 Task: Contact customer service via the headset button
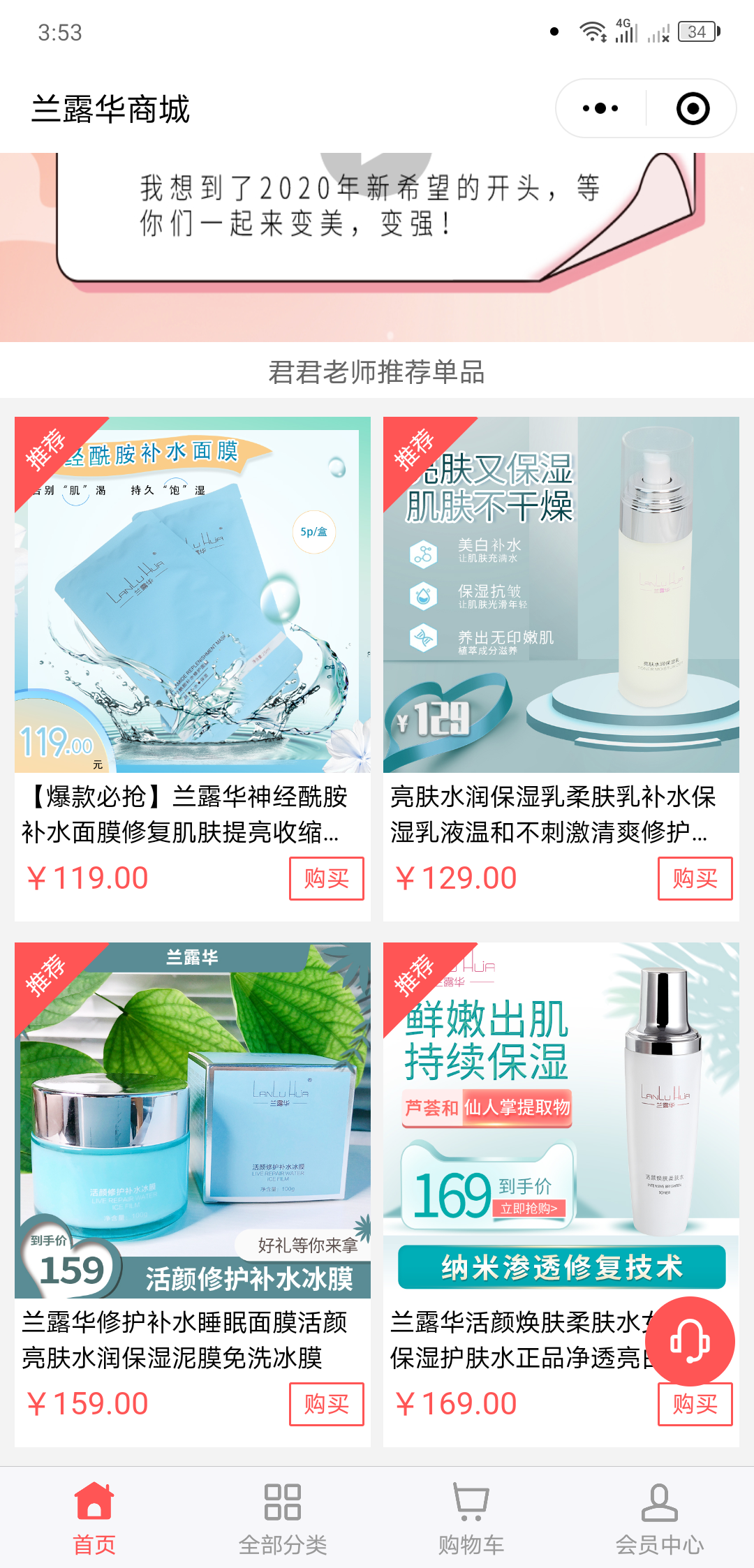690,1341
